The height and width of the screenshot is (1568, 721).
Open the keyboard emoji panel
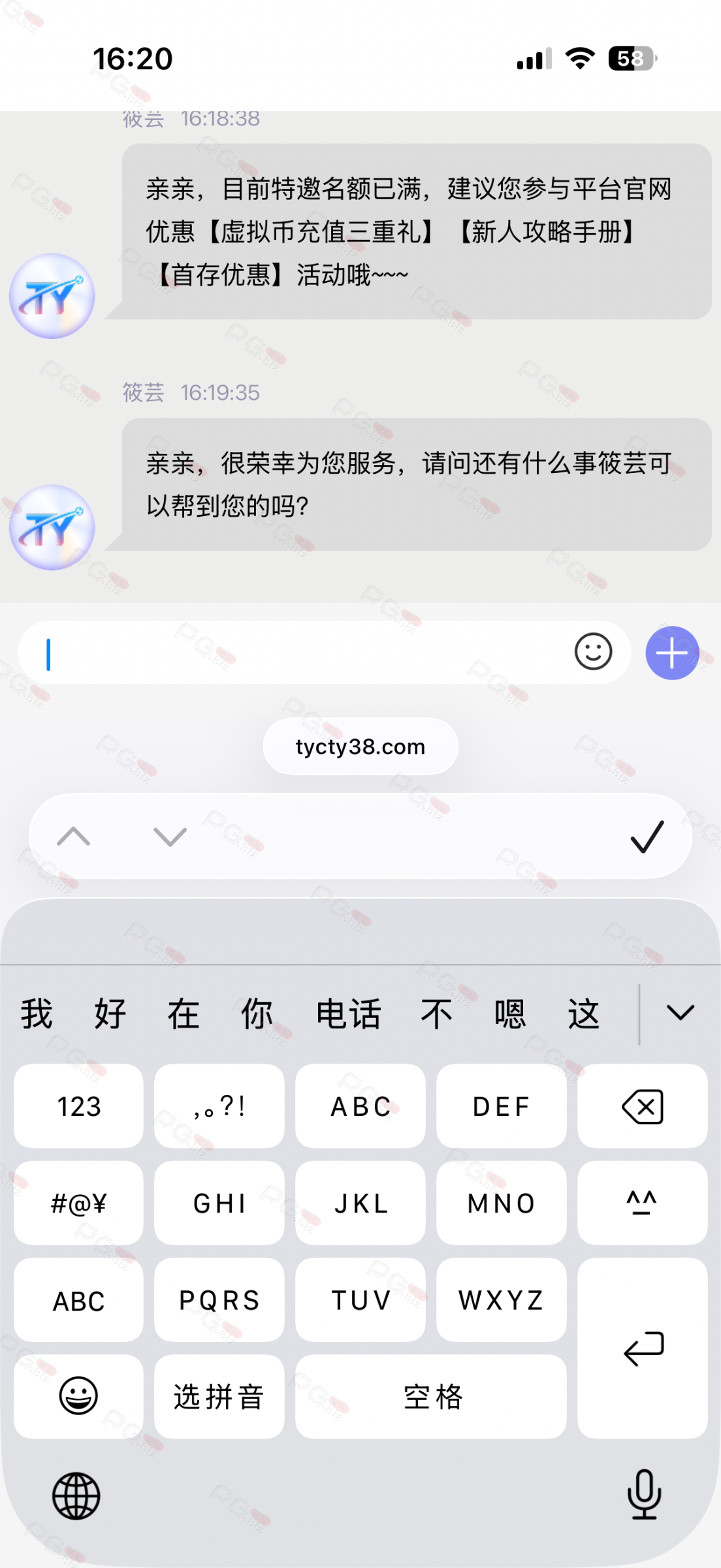pos(78,1396)
